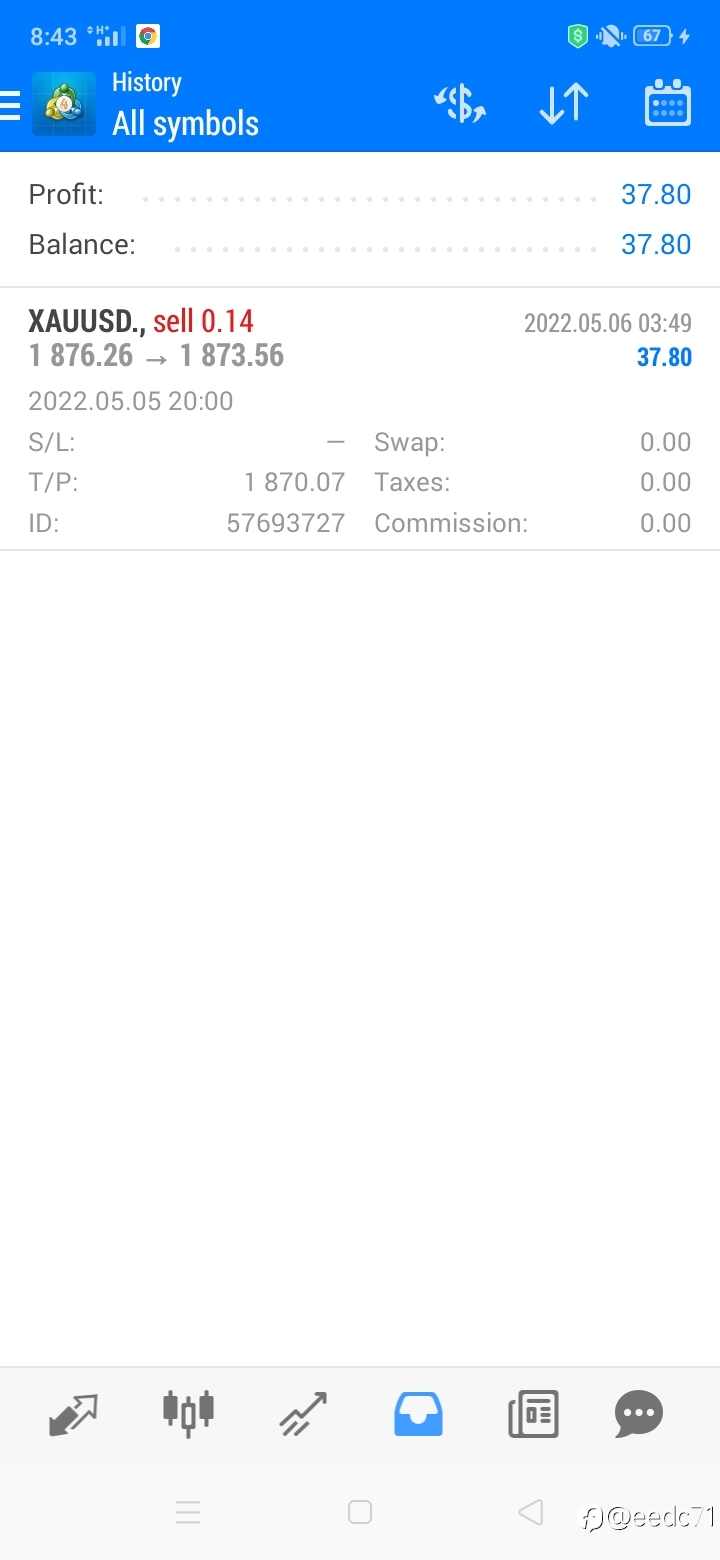Open the calendar date range picker
This screenshot has width=720, height=1560.
(668, 103)
